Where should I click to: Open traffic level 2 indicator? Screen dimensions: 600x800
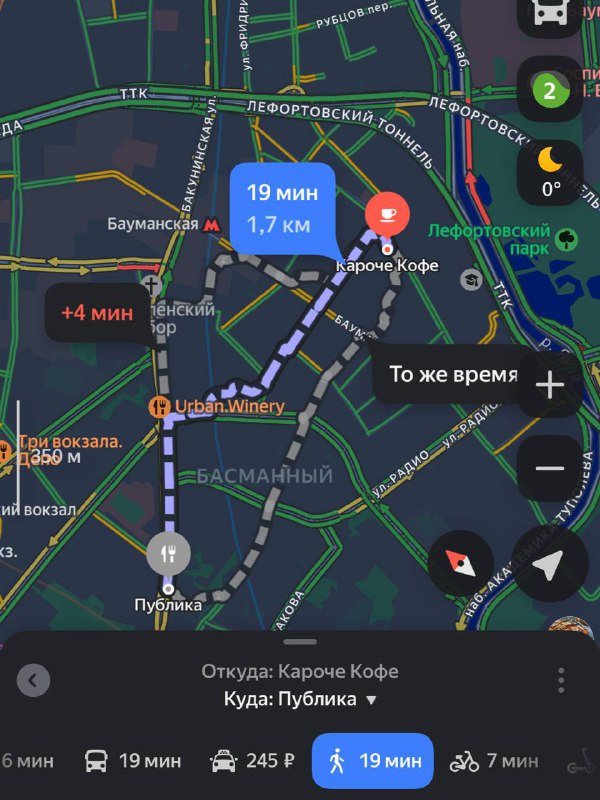click(x=549, y=92)
